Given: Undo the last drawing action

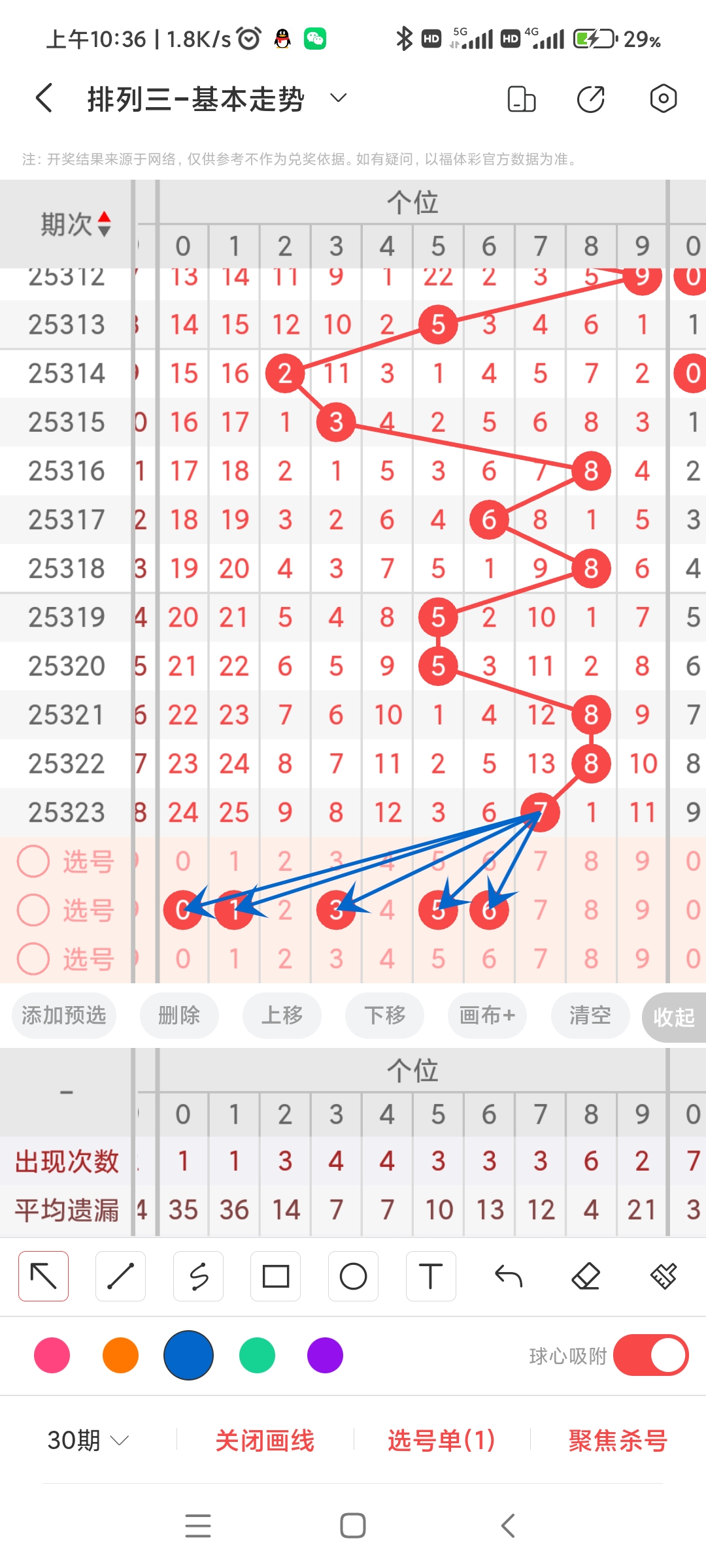Looking at the screenshot, I should (x=508, y=1275).
